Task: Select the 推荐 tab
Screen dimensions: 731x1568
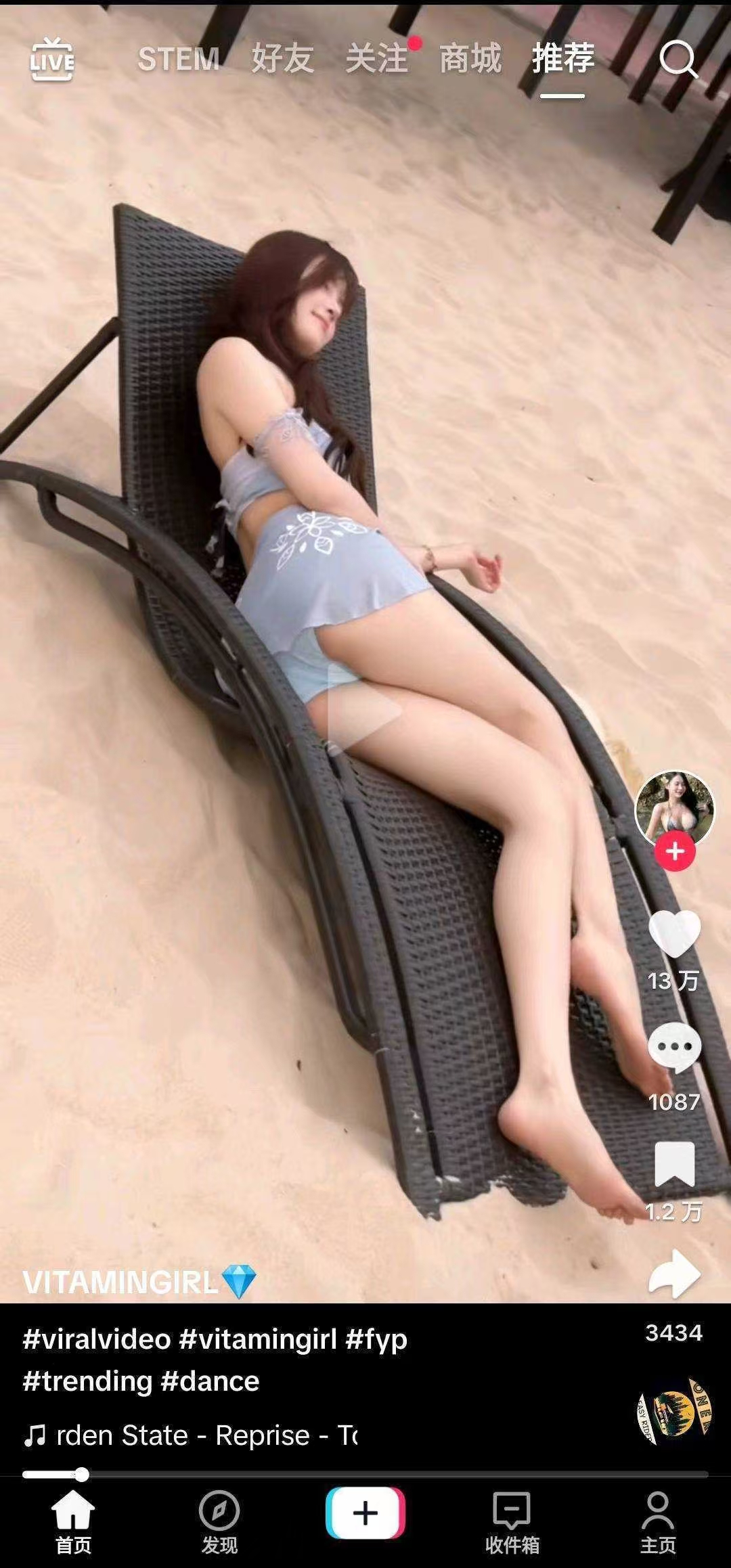Action: point(562,59)
